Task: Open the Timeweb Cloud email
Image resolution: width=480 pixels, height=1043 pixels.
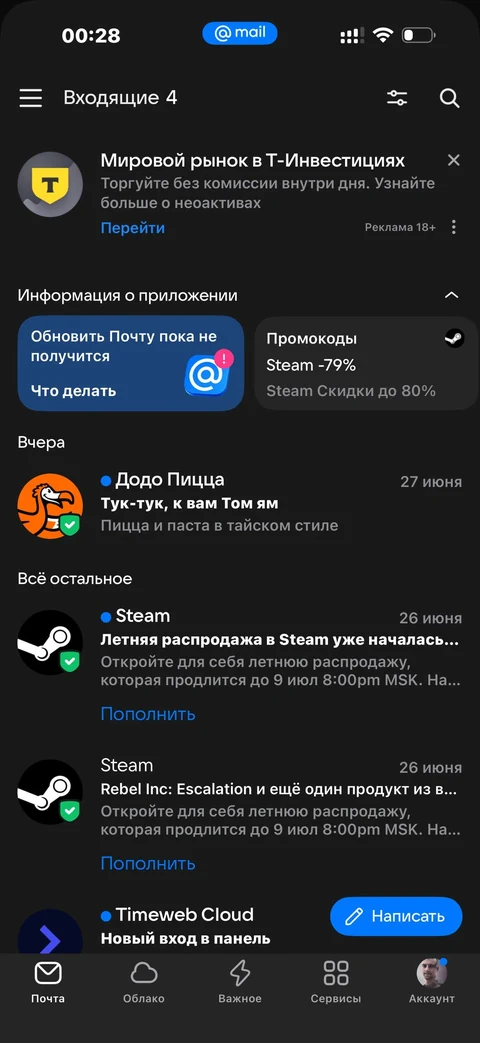Action: 166,927
